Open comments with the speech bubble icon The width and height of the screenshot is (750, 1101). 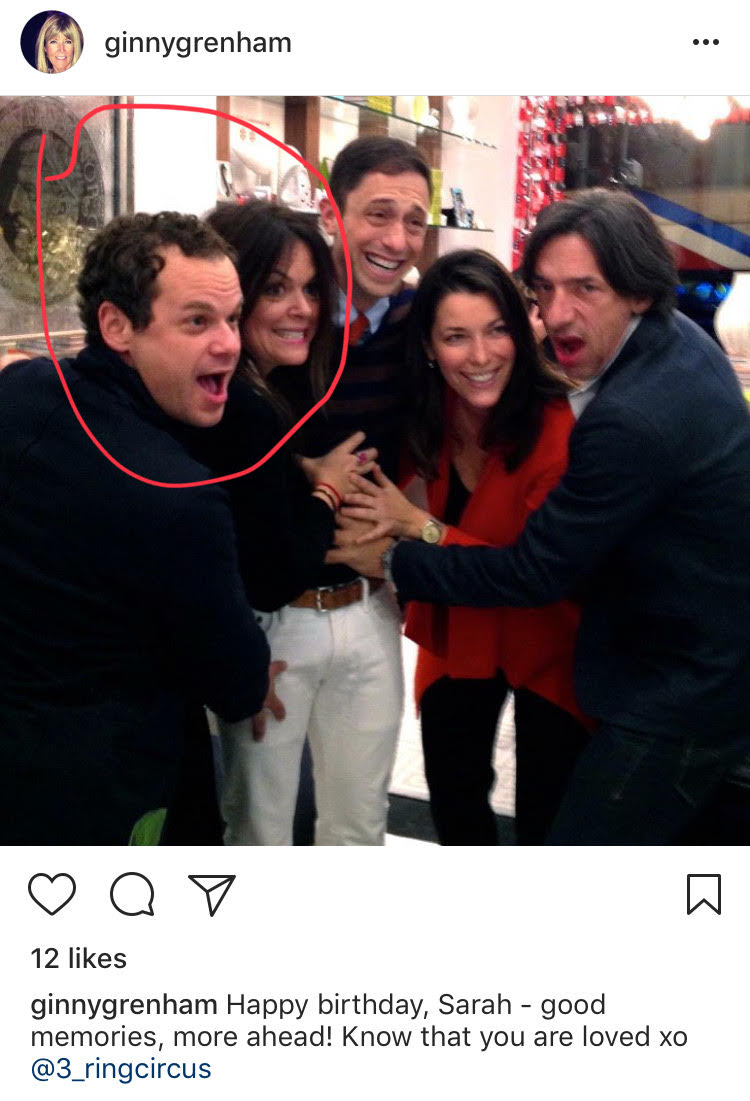click(x=132, y=894)
